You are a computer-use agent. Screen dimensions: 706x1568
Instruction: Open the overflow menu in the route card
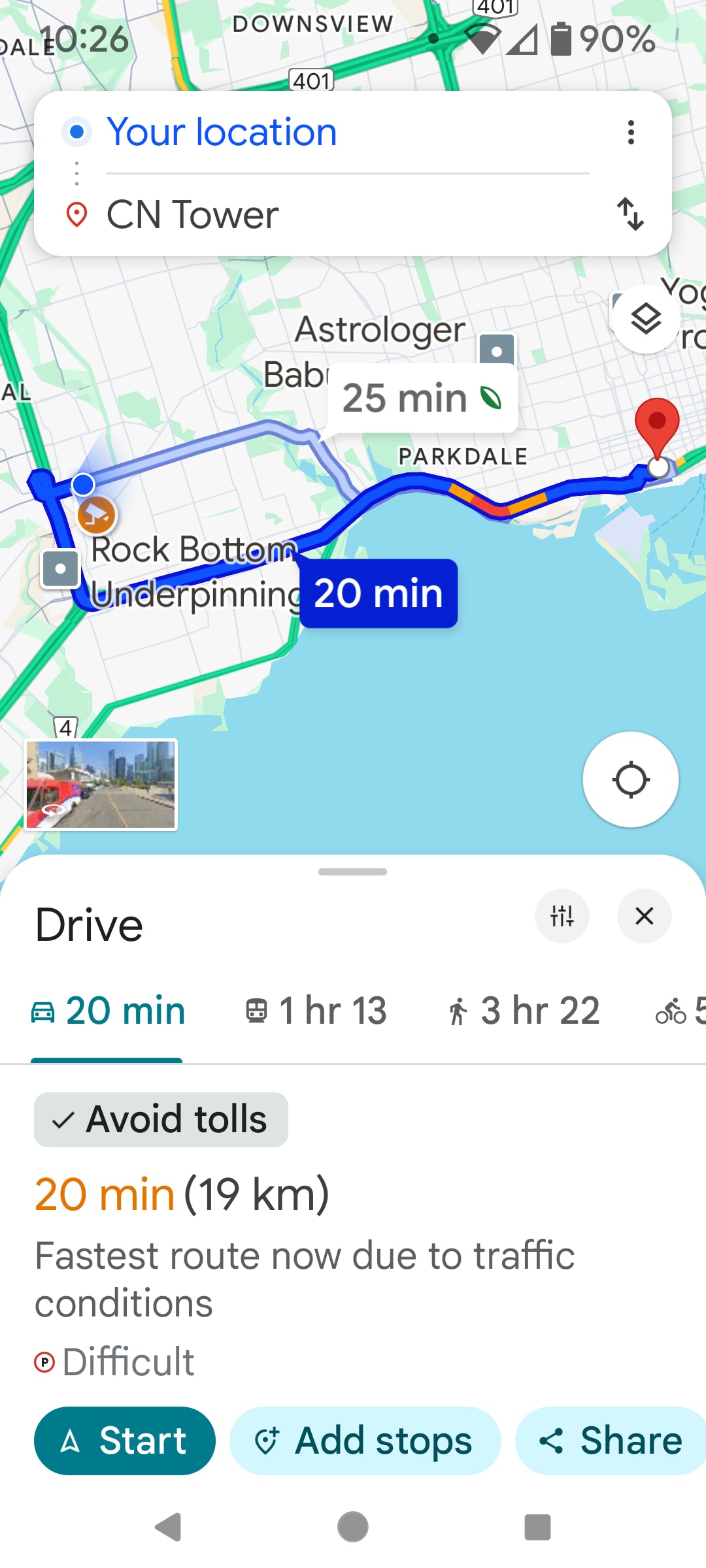pyautogui.click(x=630, y=133)
